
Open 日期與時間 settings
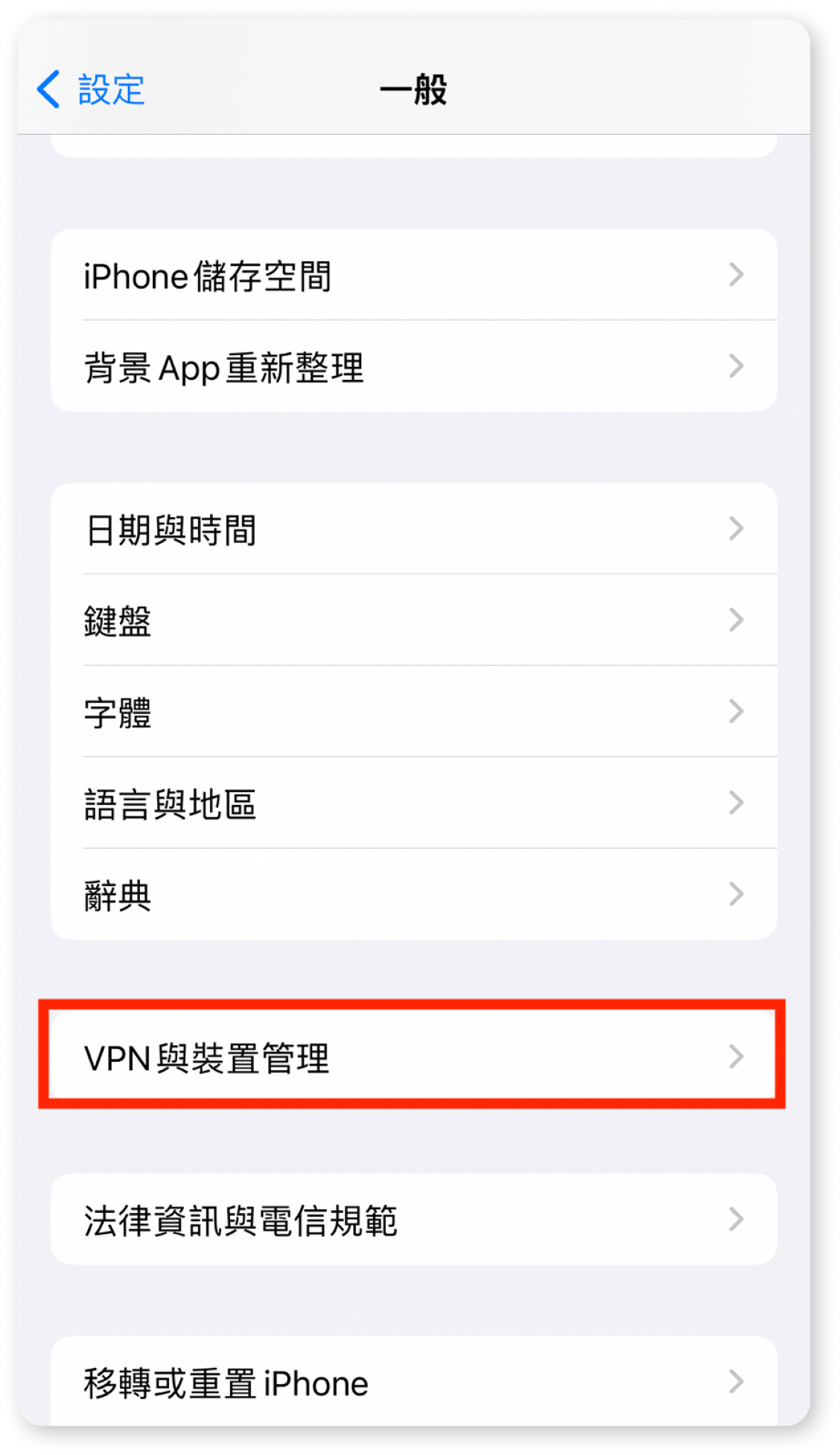pos(413,529)
